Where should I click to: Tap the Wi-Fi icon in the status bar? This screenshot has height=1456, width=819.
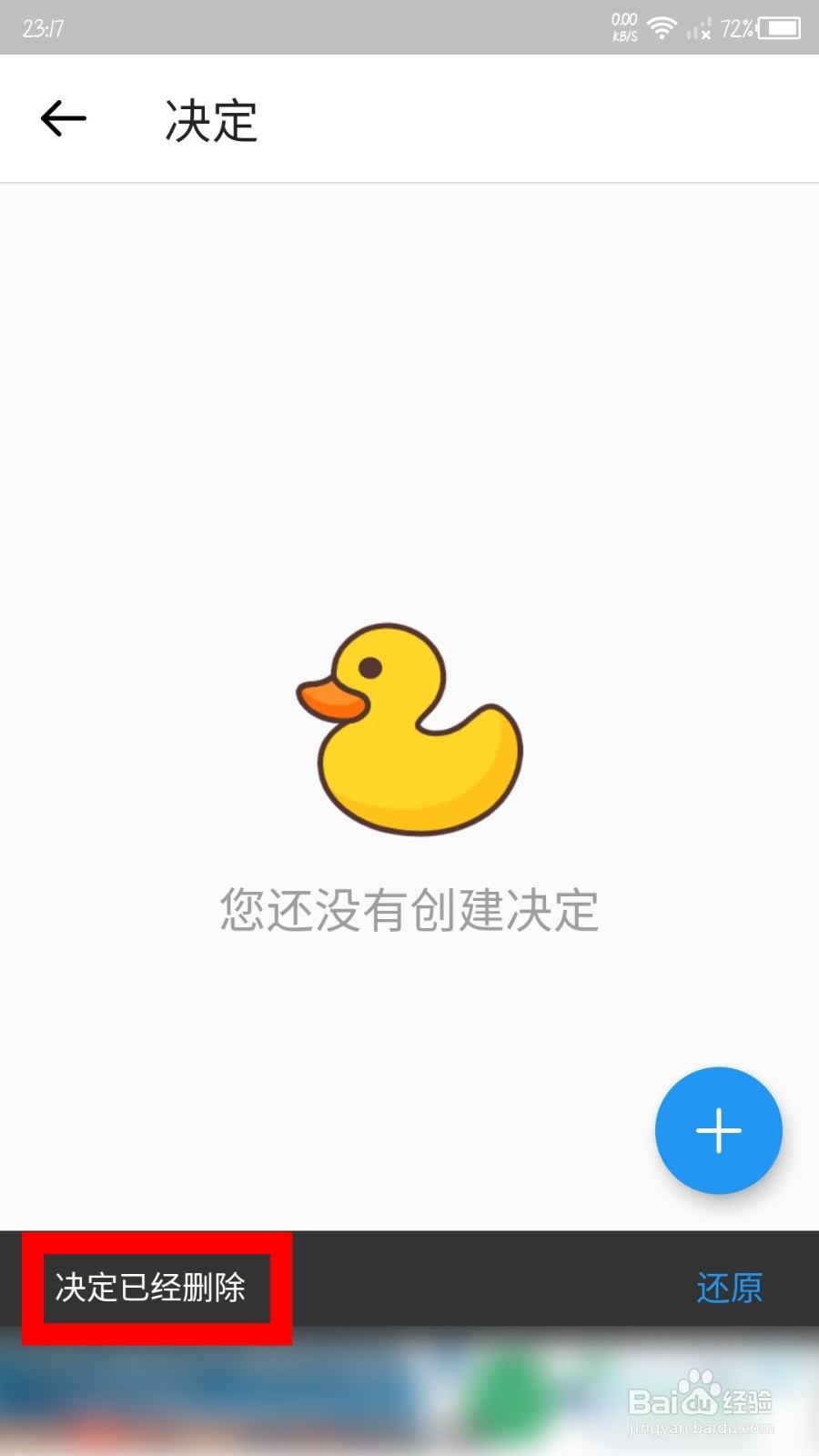(661, 29)
